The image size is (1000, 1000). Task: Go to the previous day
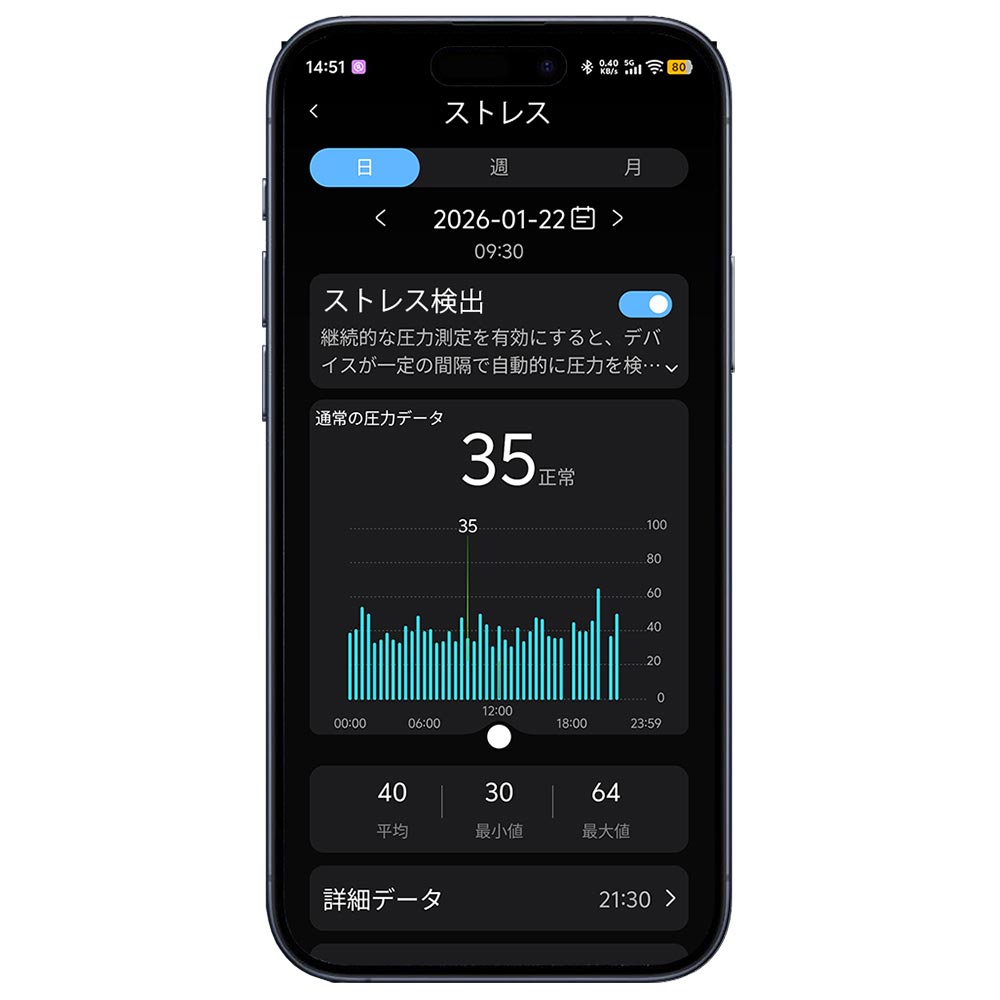click(x=381, y=219)
